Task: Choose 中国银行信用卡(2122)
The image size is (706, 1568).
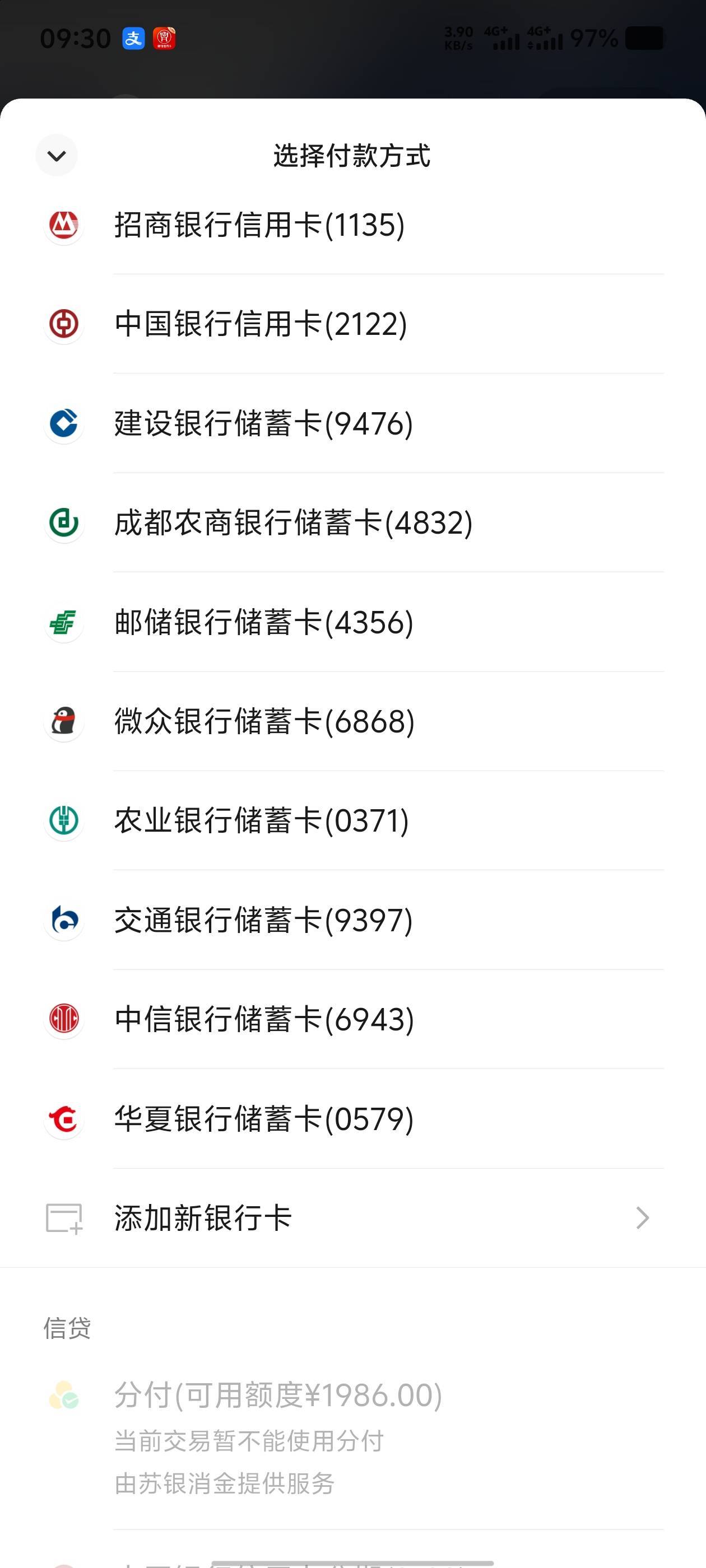Action: (352, 324)
